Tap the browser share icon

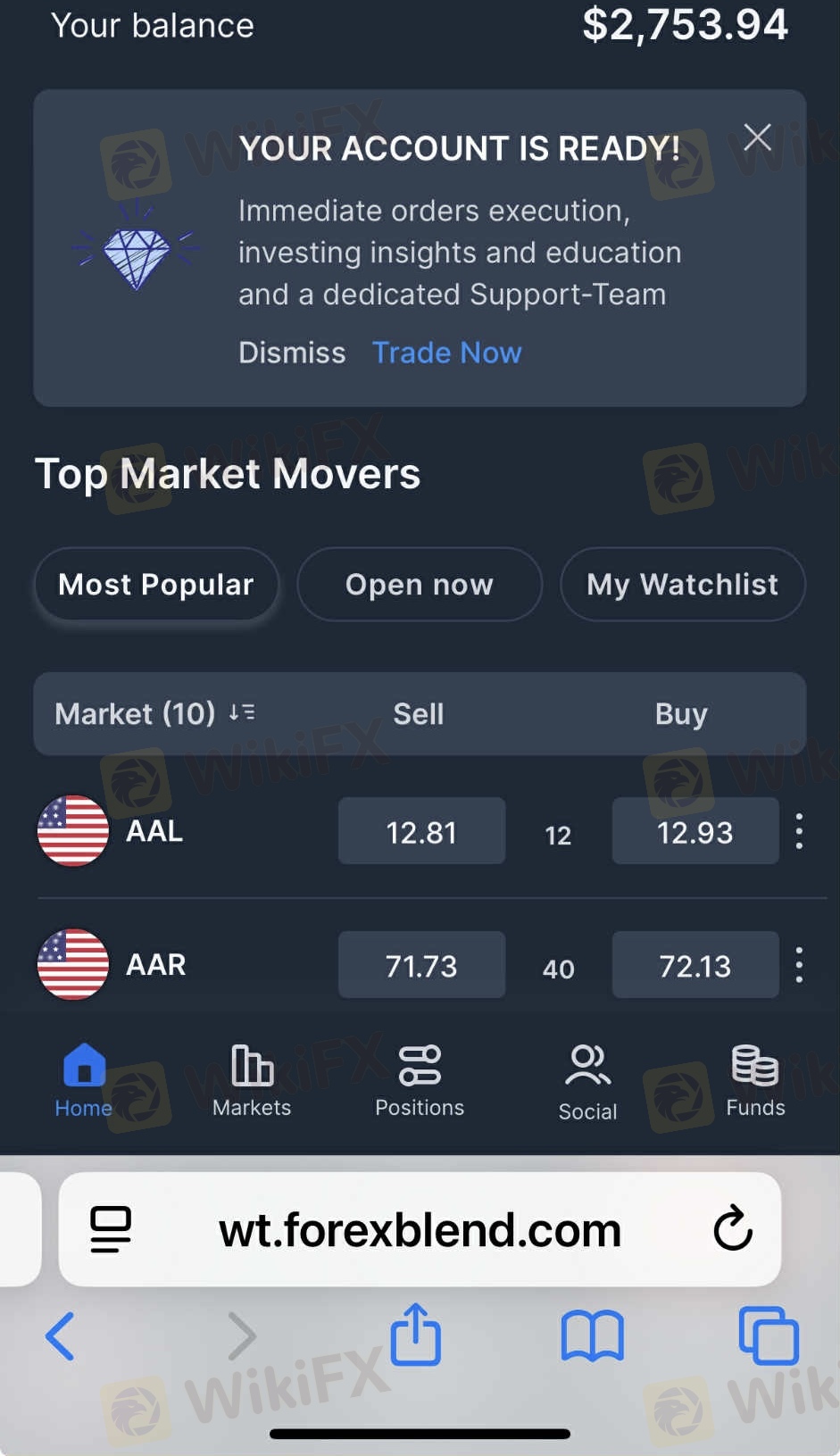pyautogui.click(x=416, y=1335)
